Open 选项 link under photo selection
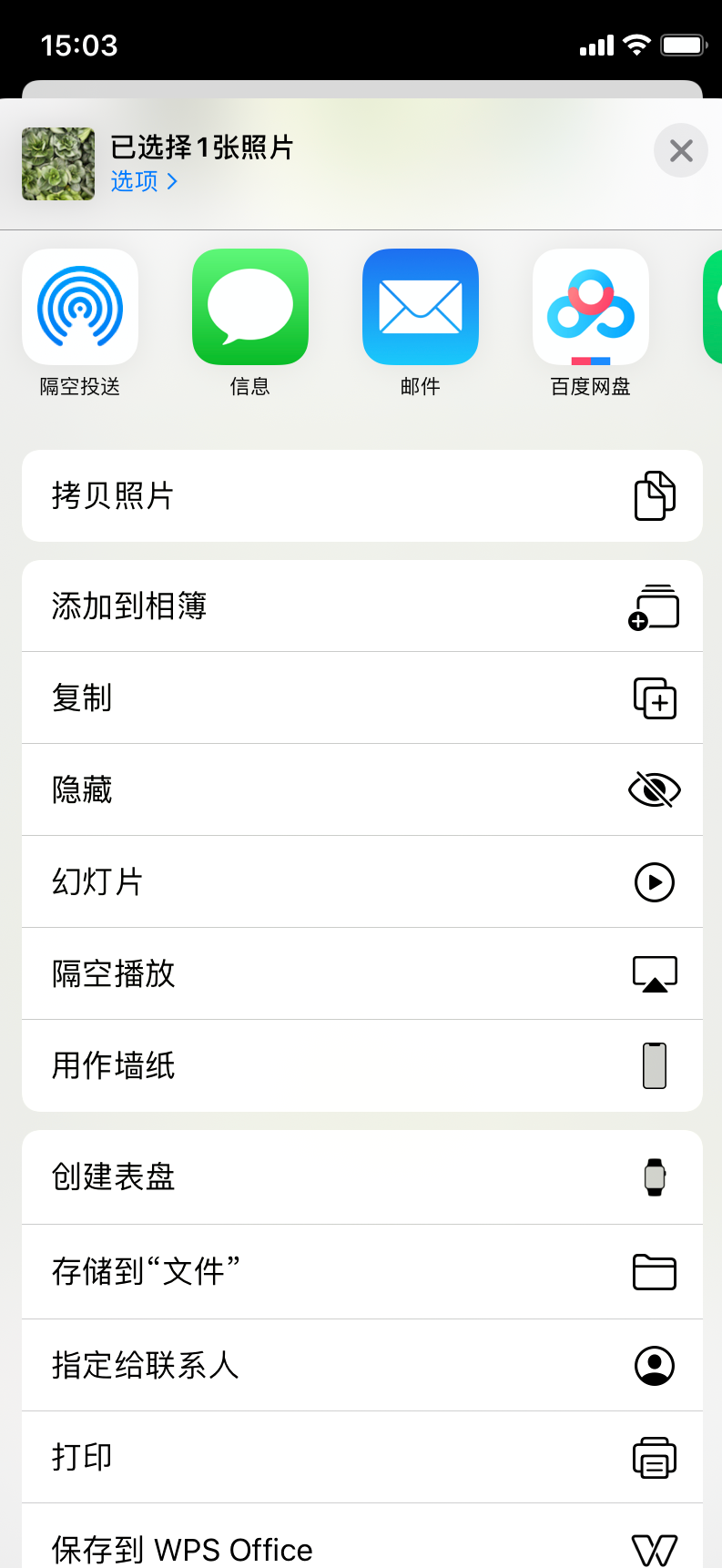Viewport: 722px width, 1568px height. [144, 181]
